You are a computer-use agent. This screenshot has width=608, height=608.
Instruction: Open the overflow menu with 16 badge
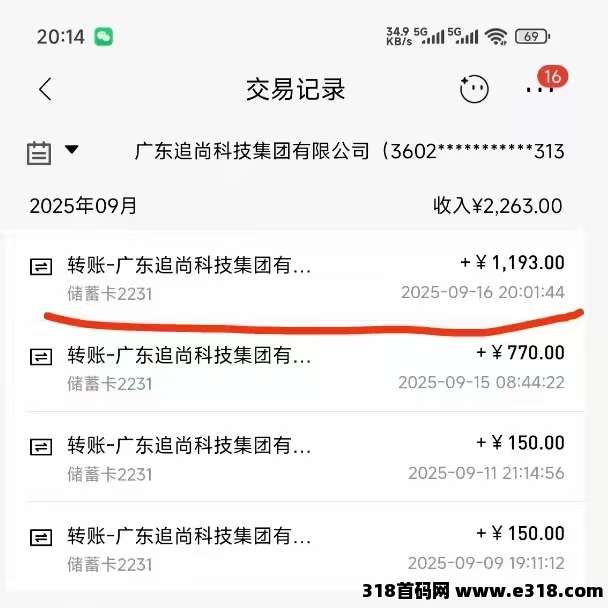point(540,89)
